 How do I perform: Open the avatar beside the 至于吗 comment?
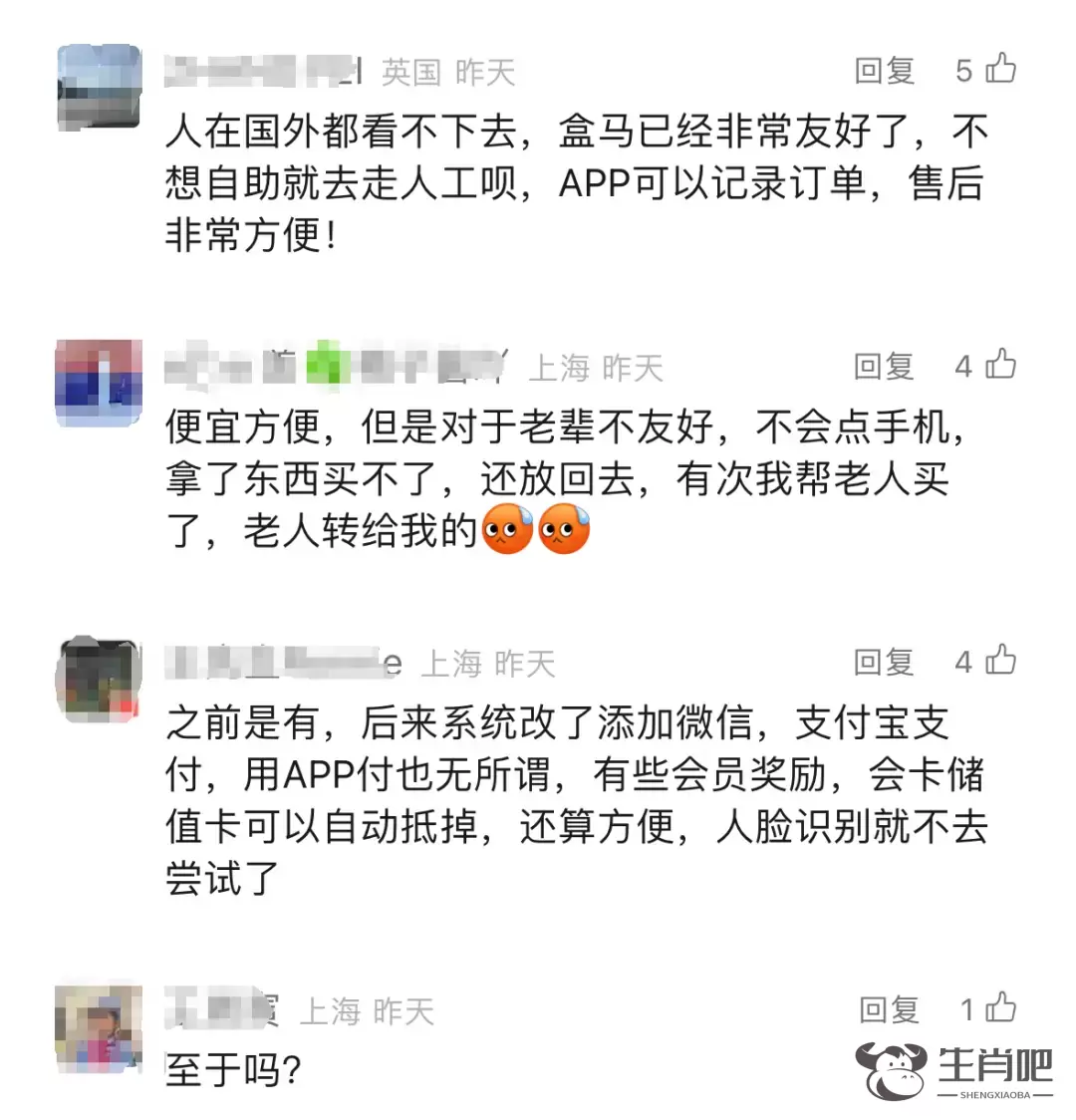(99, 1029)
